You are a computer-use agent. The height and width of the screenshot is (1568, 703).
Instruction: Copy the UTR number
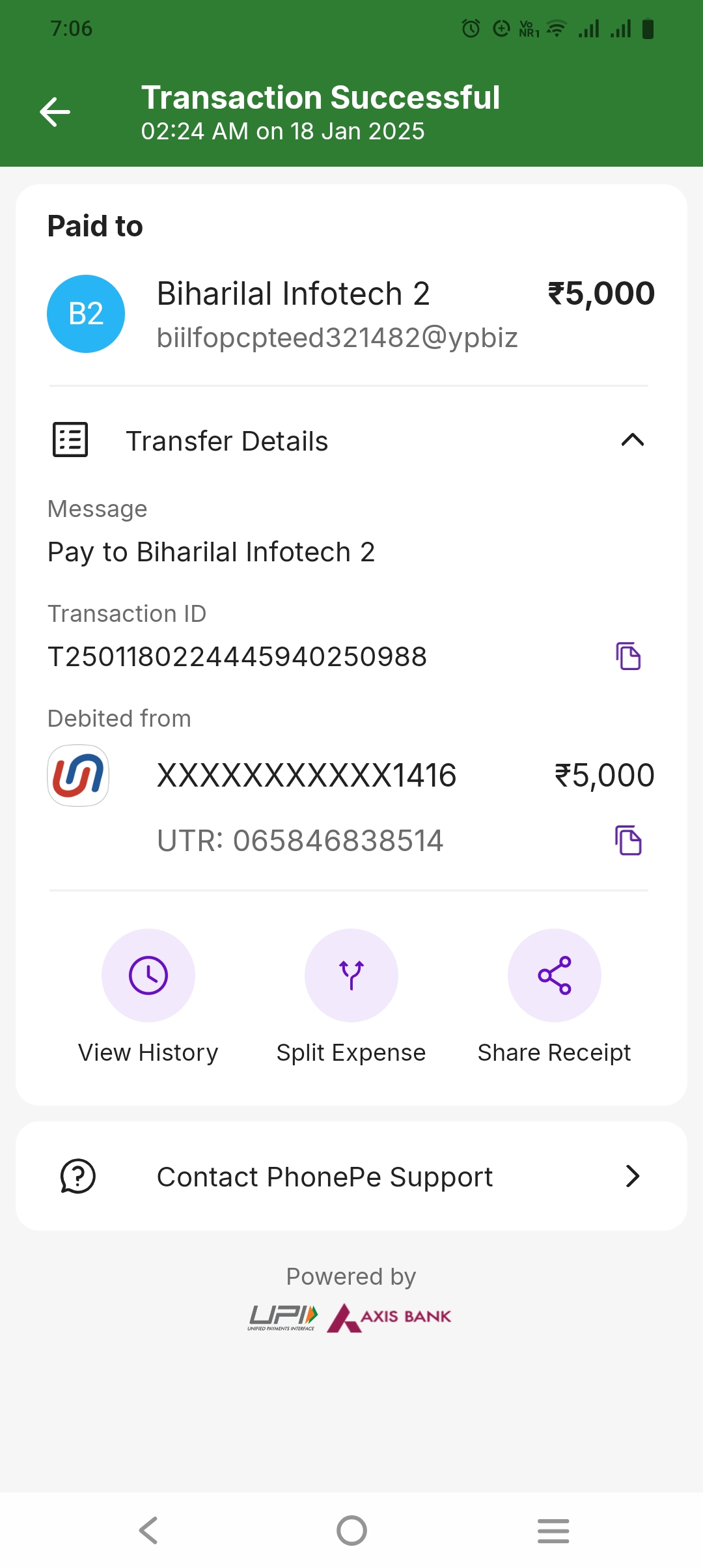[x=628, y=840]
